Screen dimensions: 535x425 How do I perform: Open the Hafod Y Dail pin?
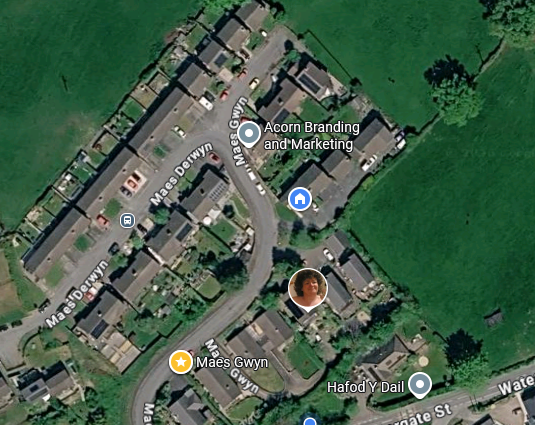tap(420, 385)
